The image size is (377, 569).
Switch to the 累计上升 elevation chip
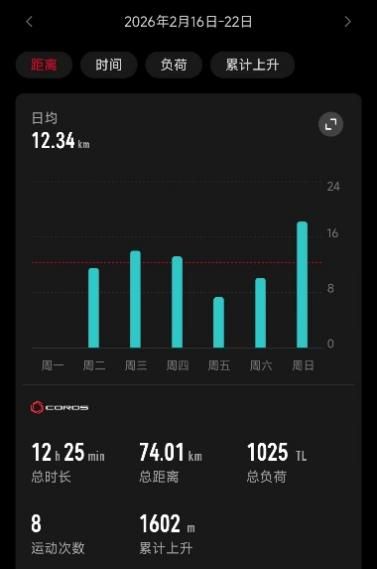tap(252, 65)
